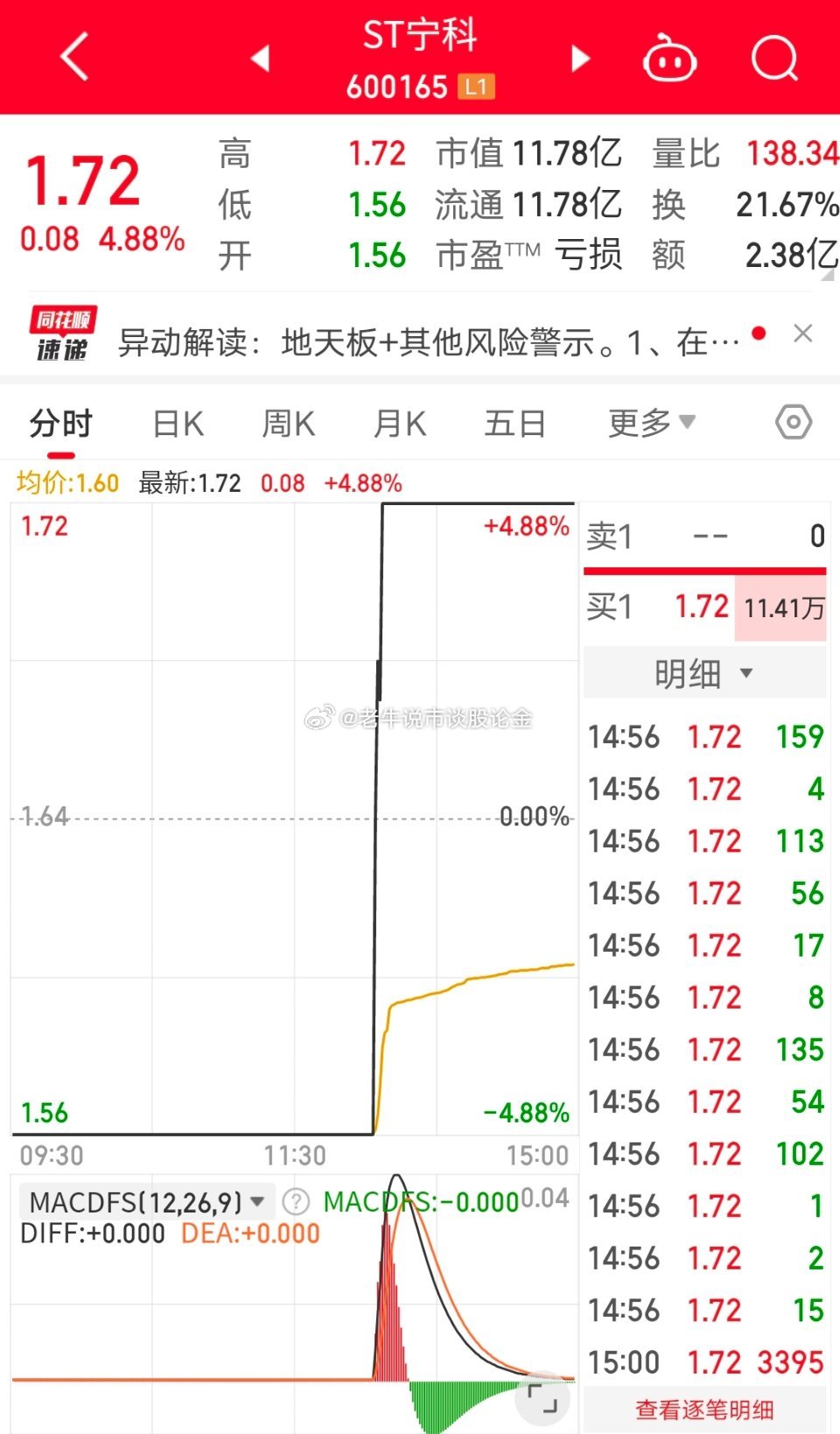840x1434 pixels.
Task: Expand the quote details corner arrow
Action: [827, 275]
